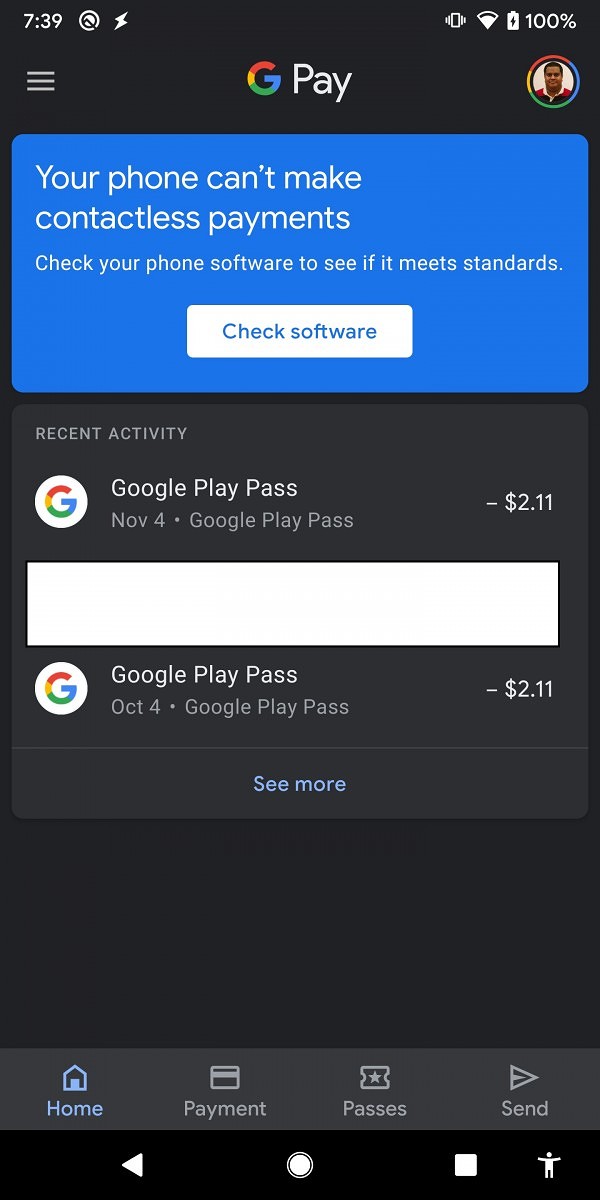Switch to the Passes tab
This screenshot has width=600, height=1200.
pyautogui.click(x=375, y=1090)
